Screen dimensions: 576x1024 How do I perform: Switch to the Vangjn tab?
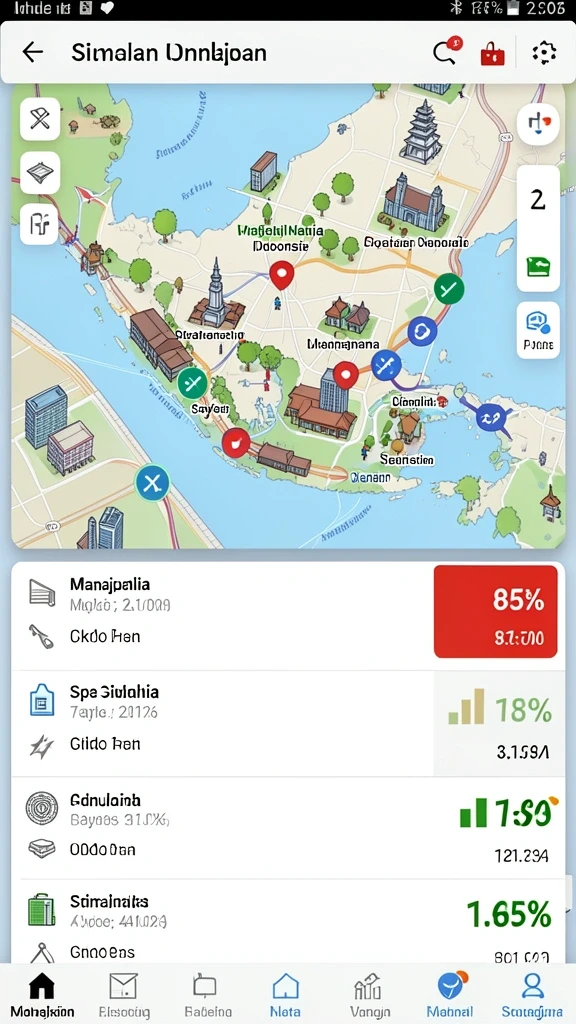tap(370, 995)
